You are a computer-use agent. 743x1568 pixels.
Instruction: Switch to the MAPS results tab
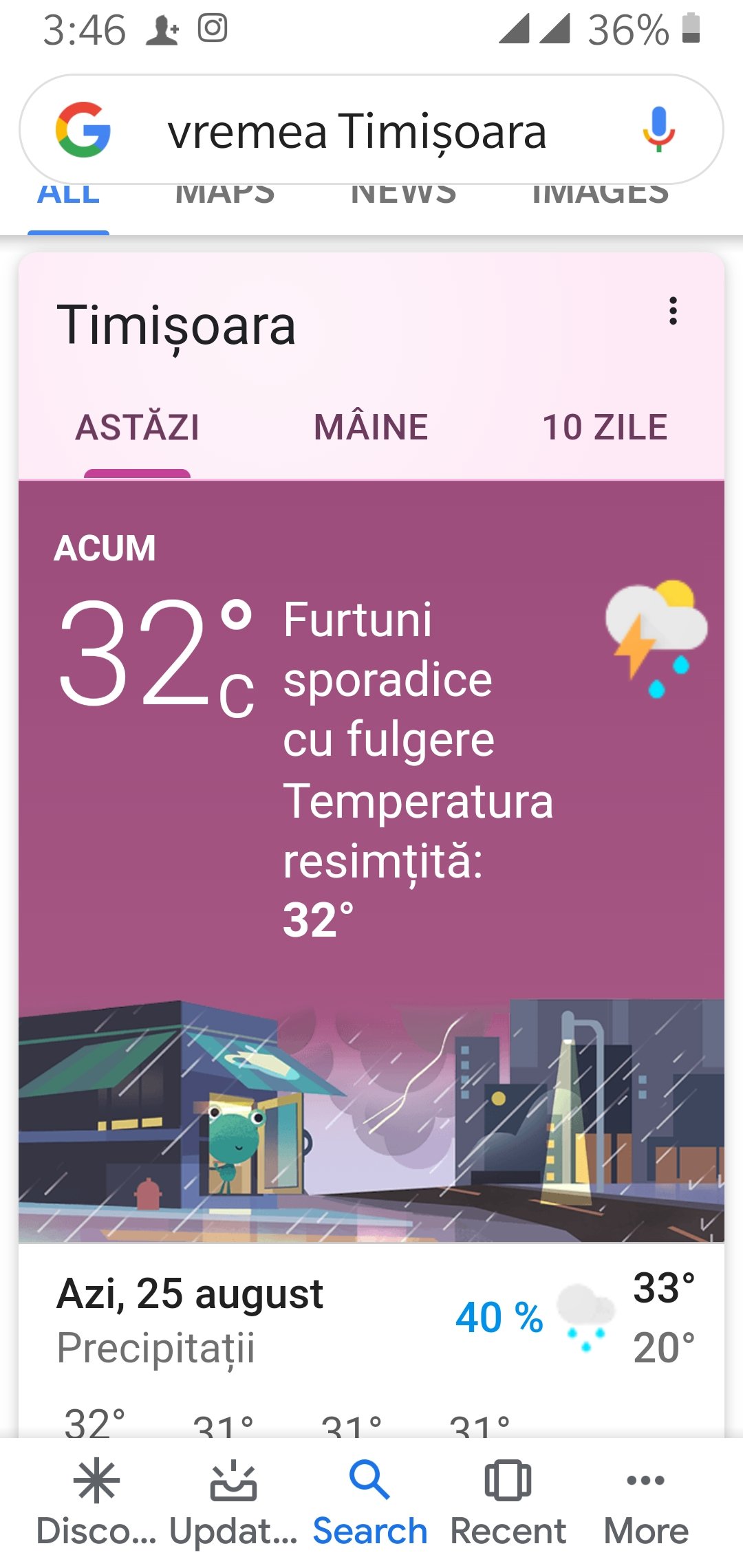coord(225,195)
